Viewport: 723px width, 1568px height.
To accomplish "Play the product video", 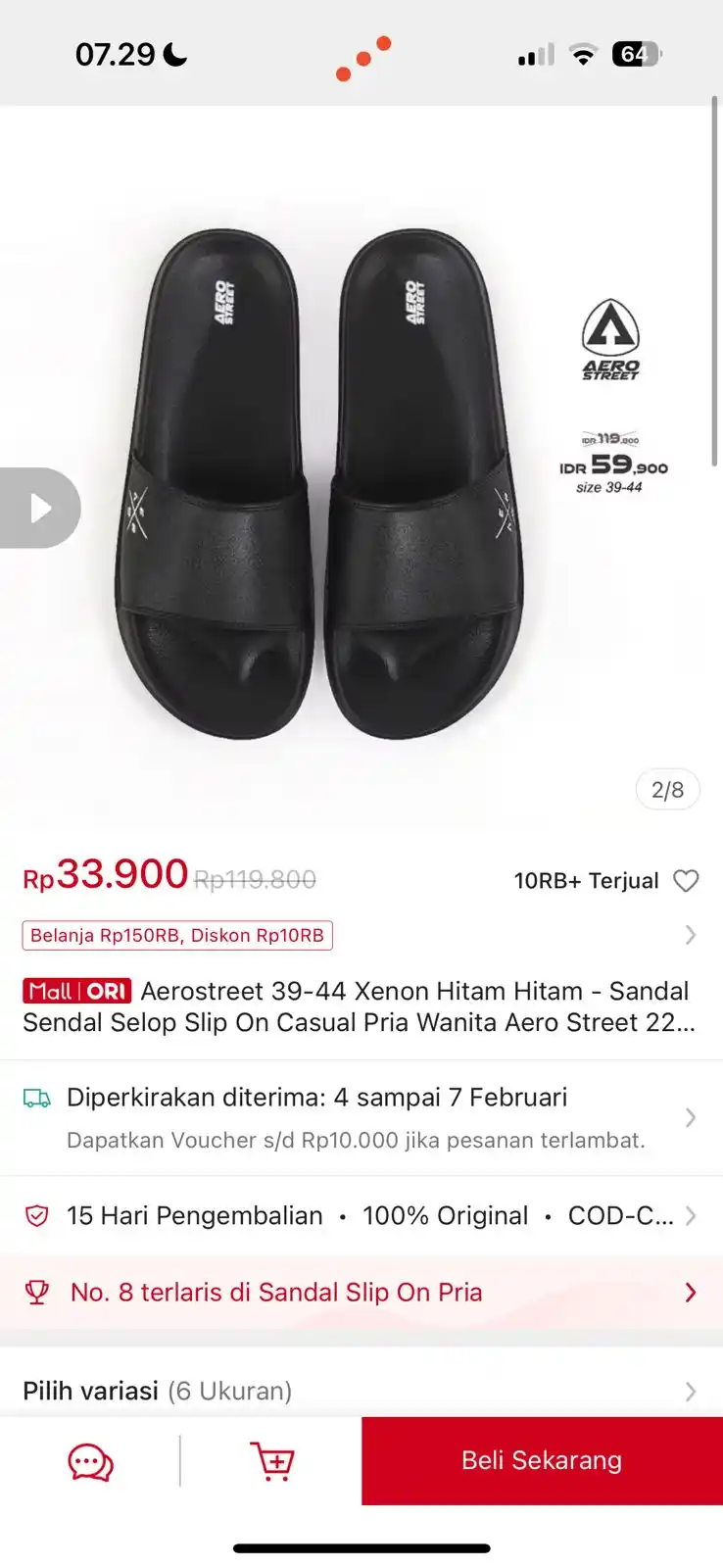I will (x=39, y=508).
